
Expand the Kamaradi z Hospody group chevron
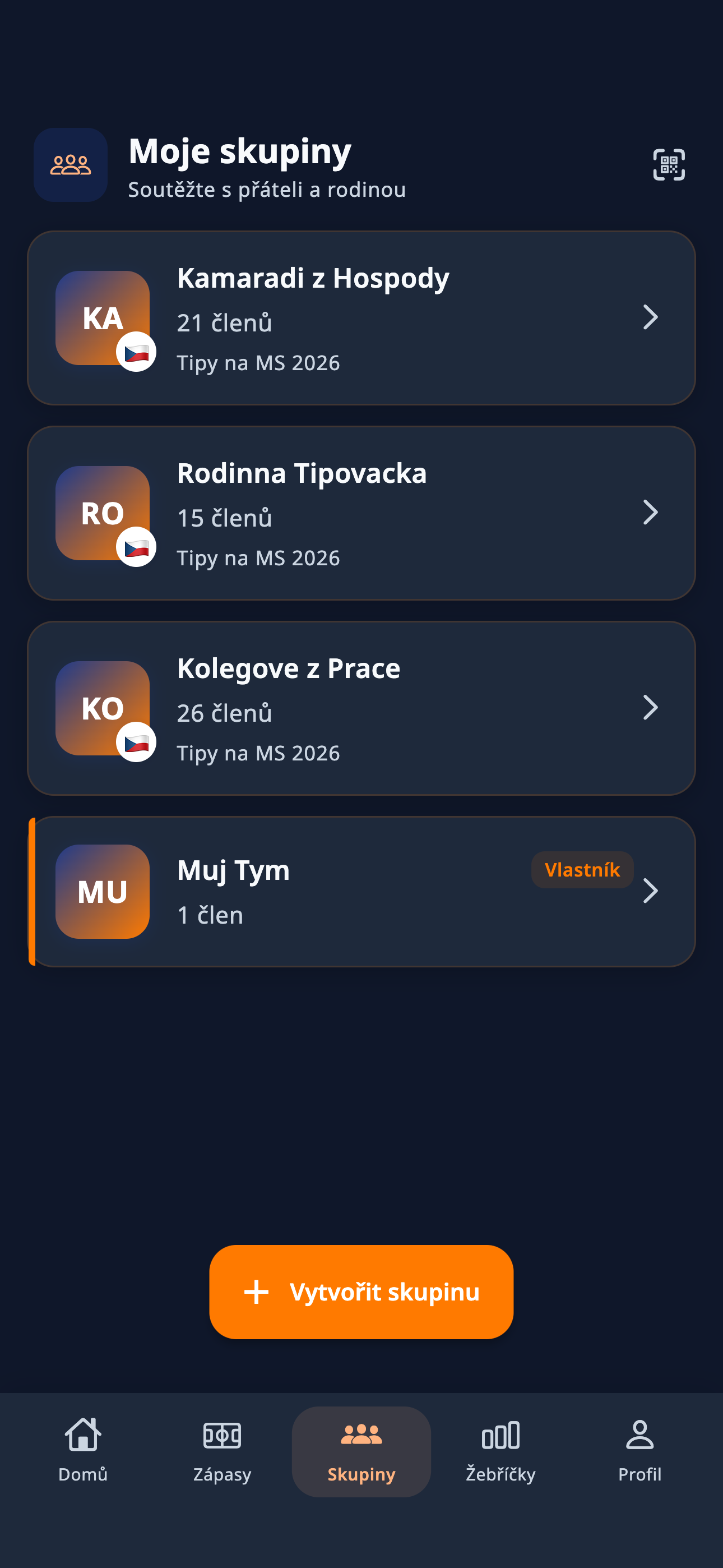coord(651,317)
